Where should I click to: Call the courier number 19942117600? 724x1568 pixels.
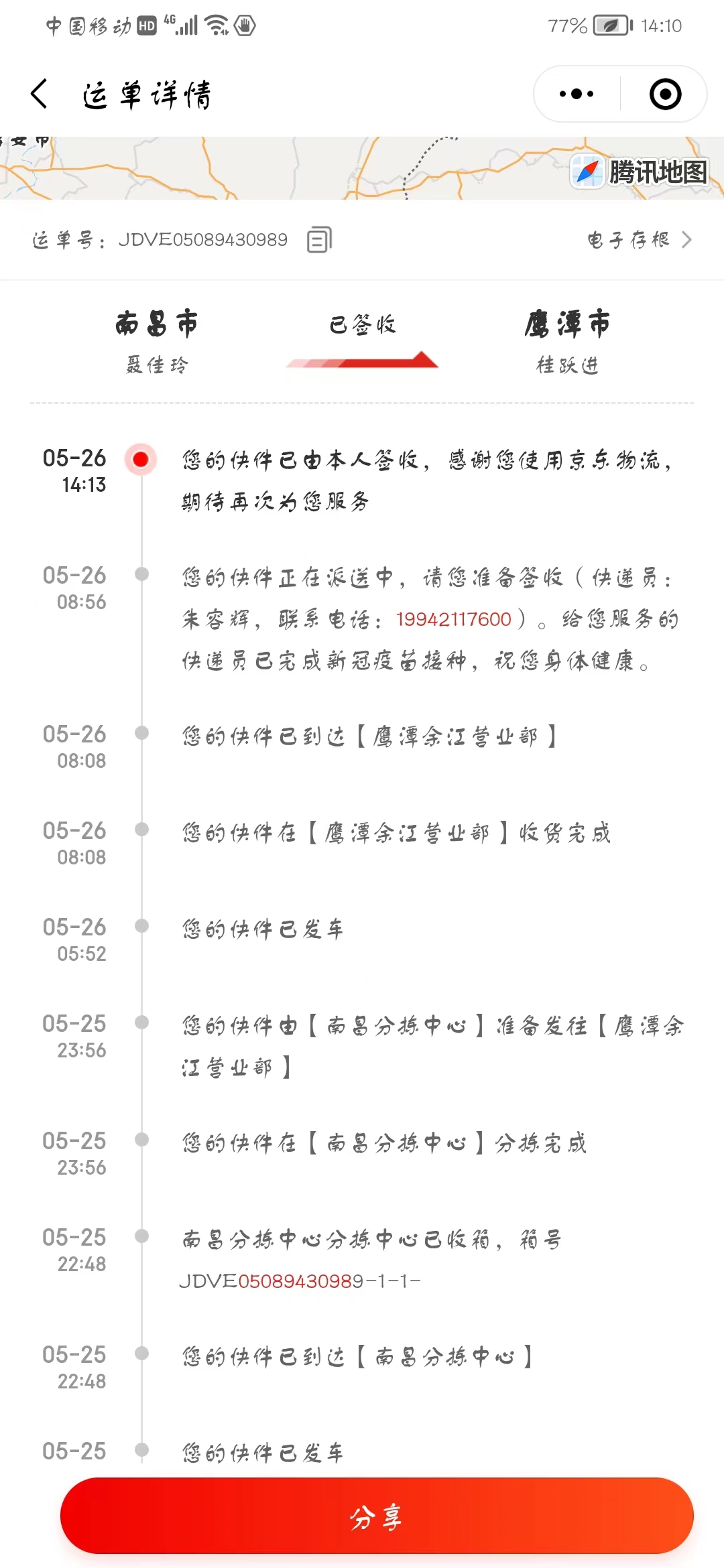[454, 619]
